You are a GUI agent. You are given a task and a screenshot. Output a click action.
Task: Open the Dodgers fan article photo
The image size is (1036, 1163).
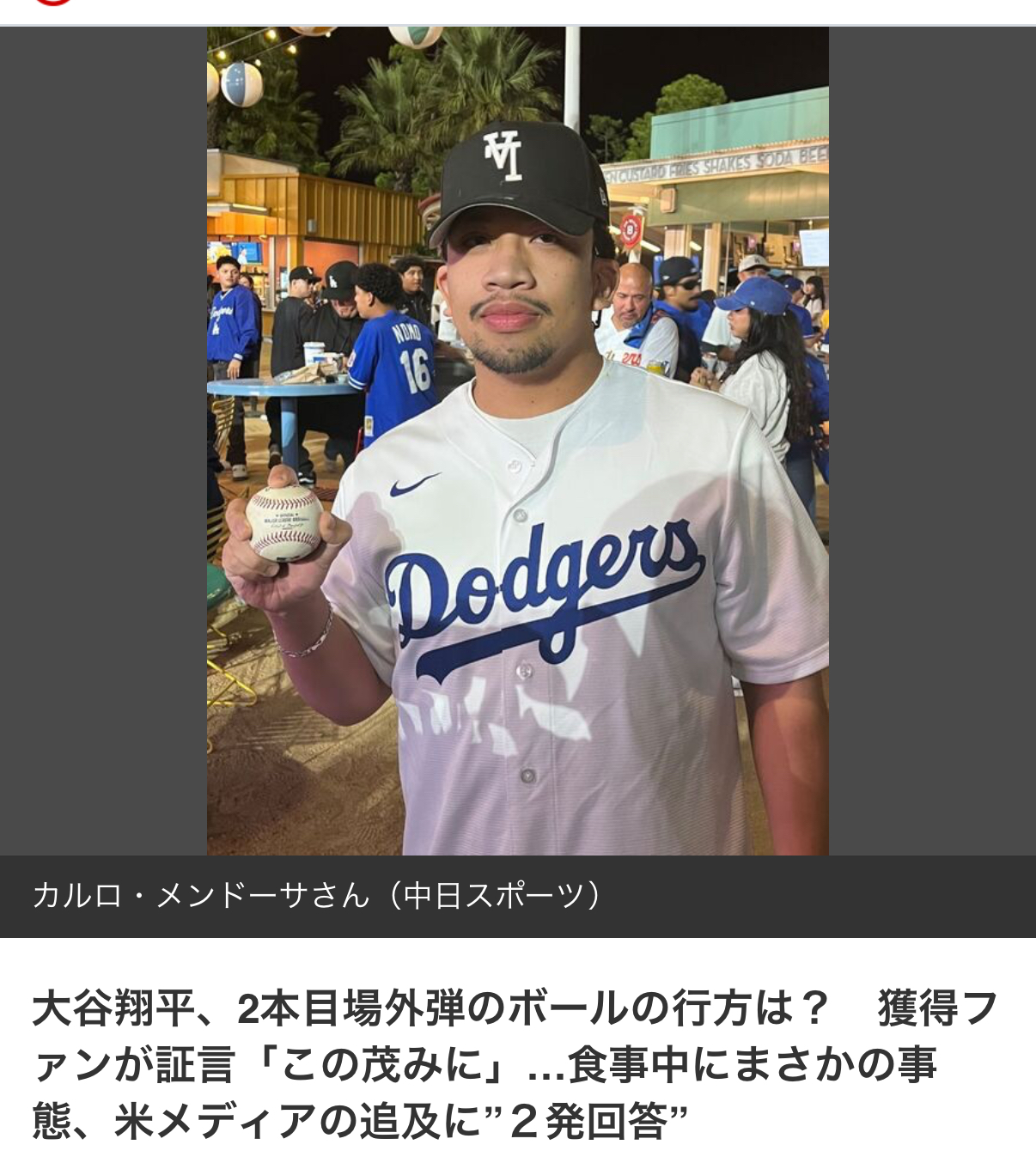(517, 441)
